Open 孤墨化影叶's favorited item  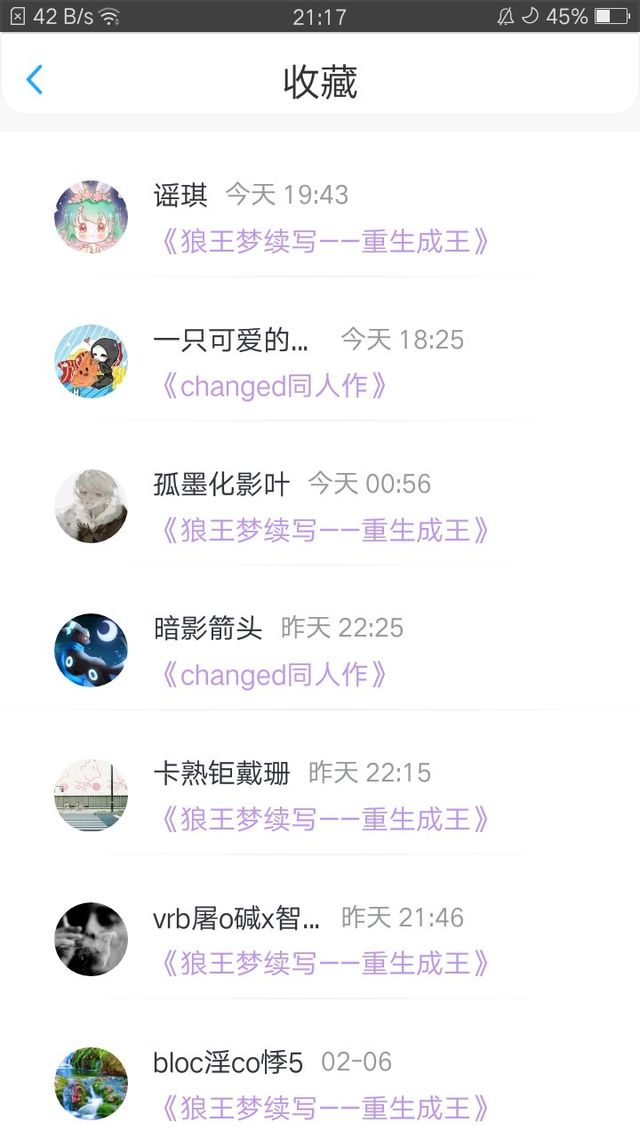tap(324, 530)
